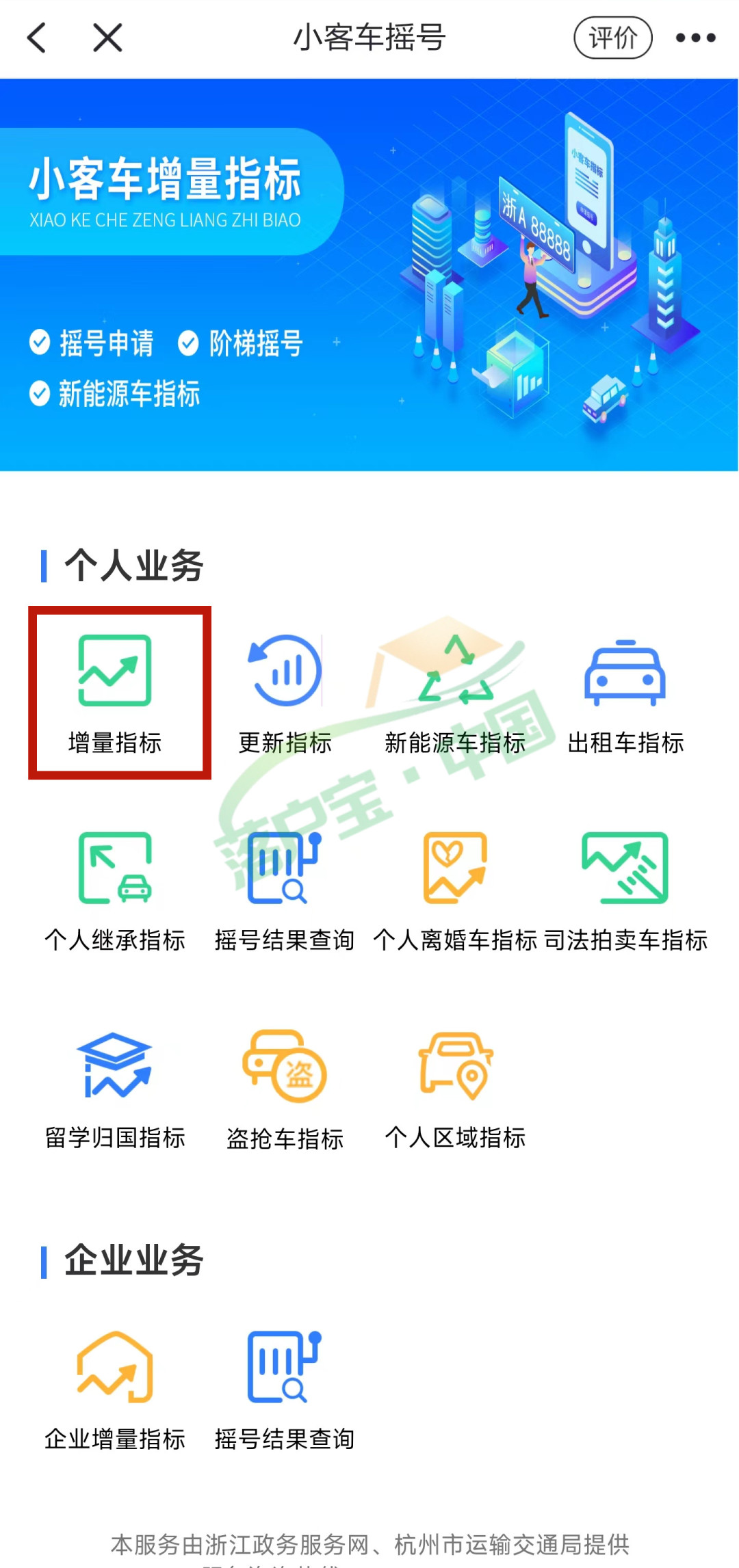Select the 更新指标 icon
Image resolution: width=739 pixels, height=1568 pixels.
pos(285,672)
